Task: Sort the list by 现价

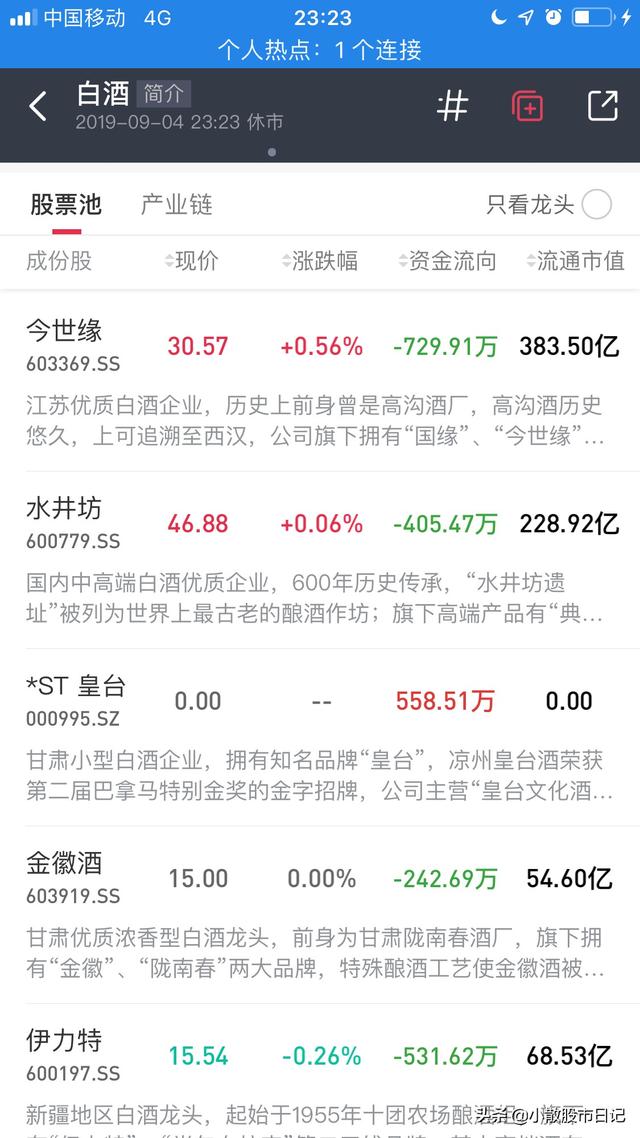Action: click(191, 261)
